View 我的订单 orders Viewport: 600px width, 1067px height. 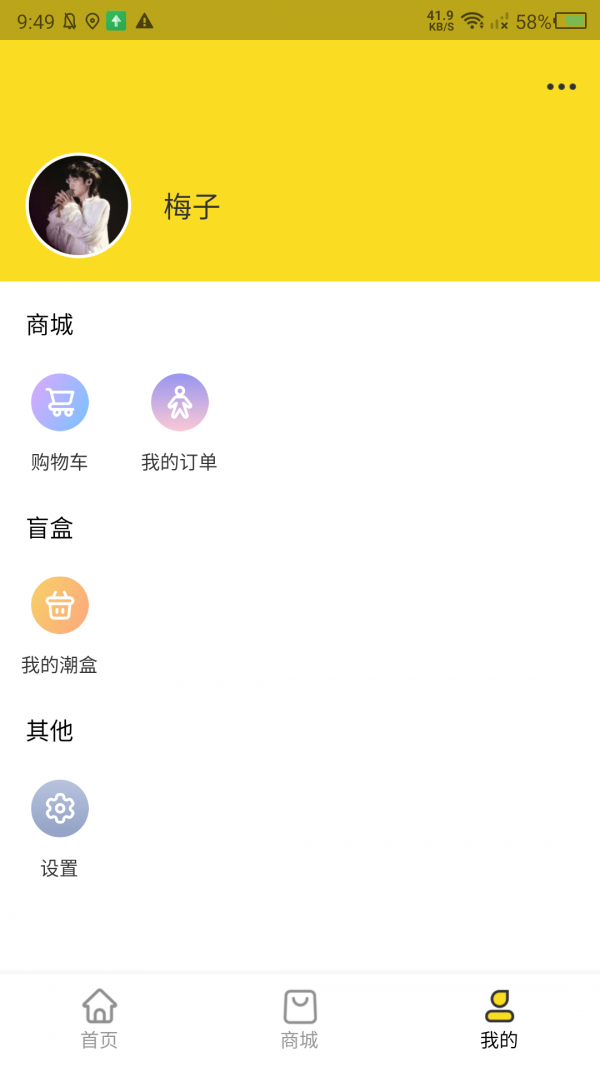pyautogui.click(x=180, y=403)
